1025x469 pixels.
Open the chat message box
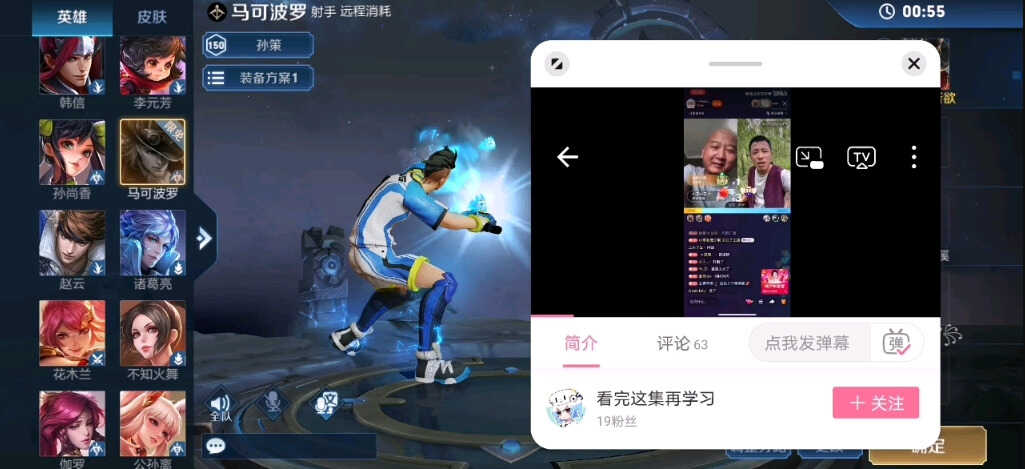(x=216, y=446)
